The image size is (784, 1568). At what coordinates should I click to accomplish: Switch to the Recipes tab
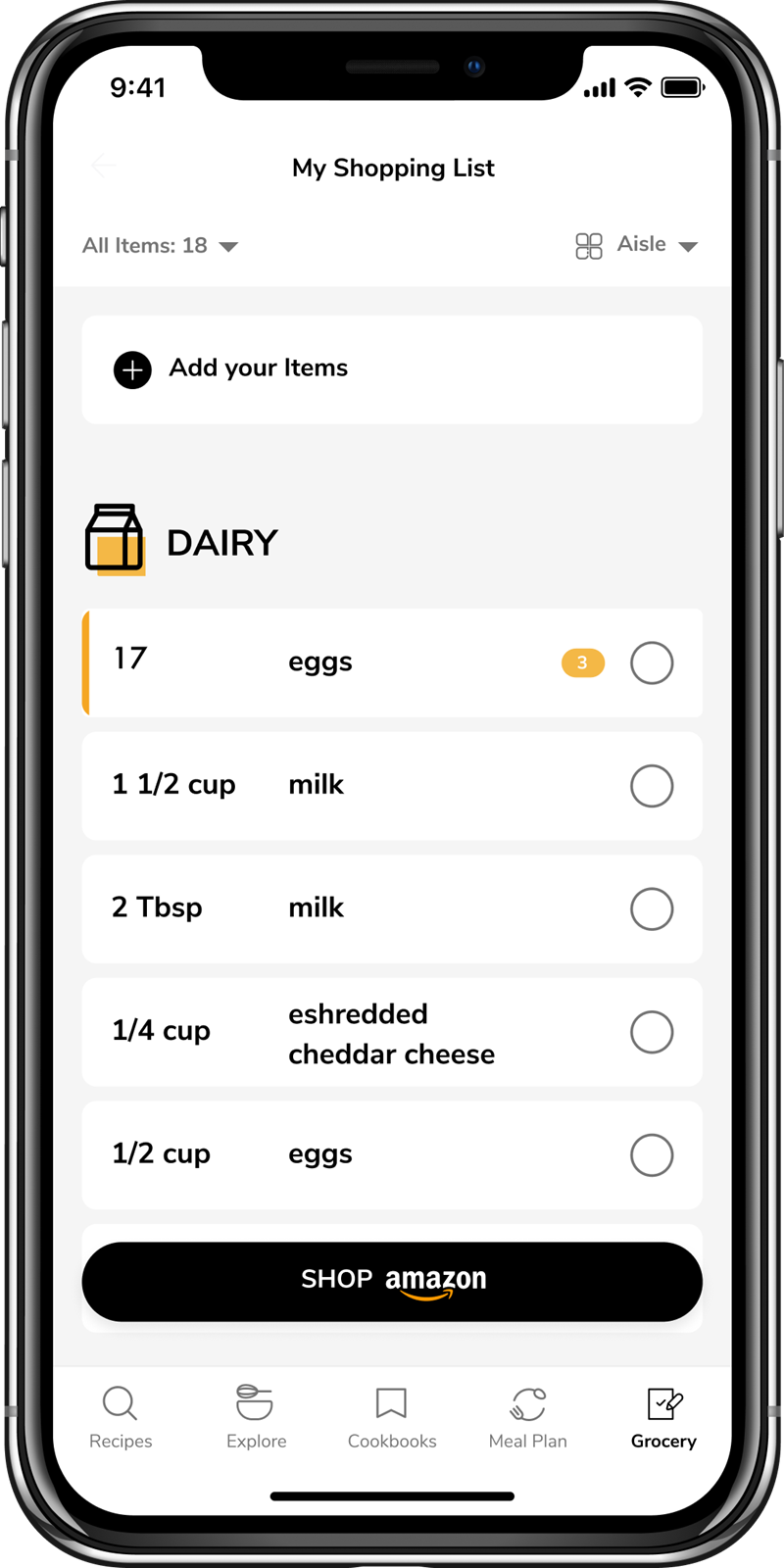point(121,1417)
